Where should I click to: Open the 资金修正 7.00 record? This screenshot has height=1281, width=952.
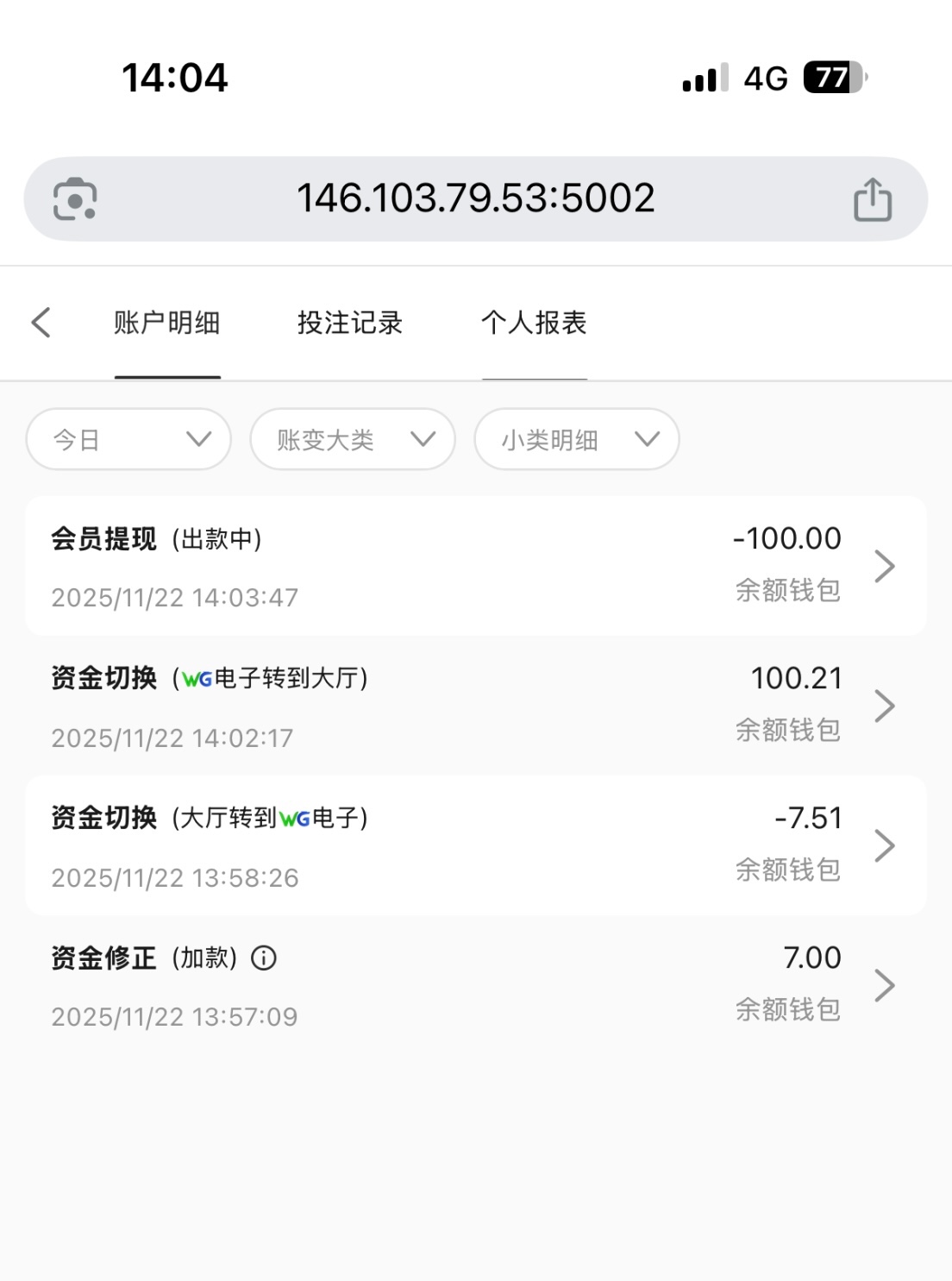click(475, 985)
